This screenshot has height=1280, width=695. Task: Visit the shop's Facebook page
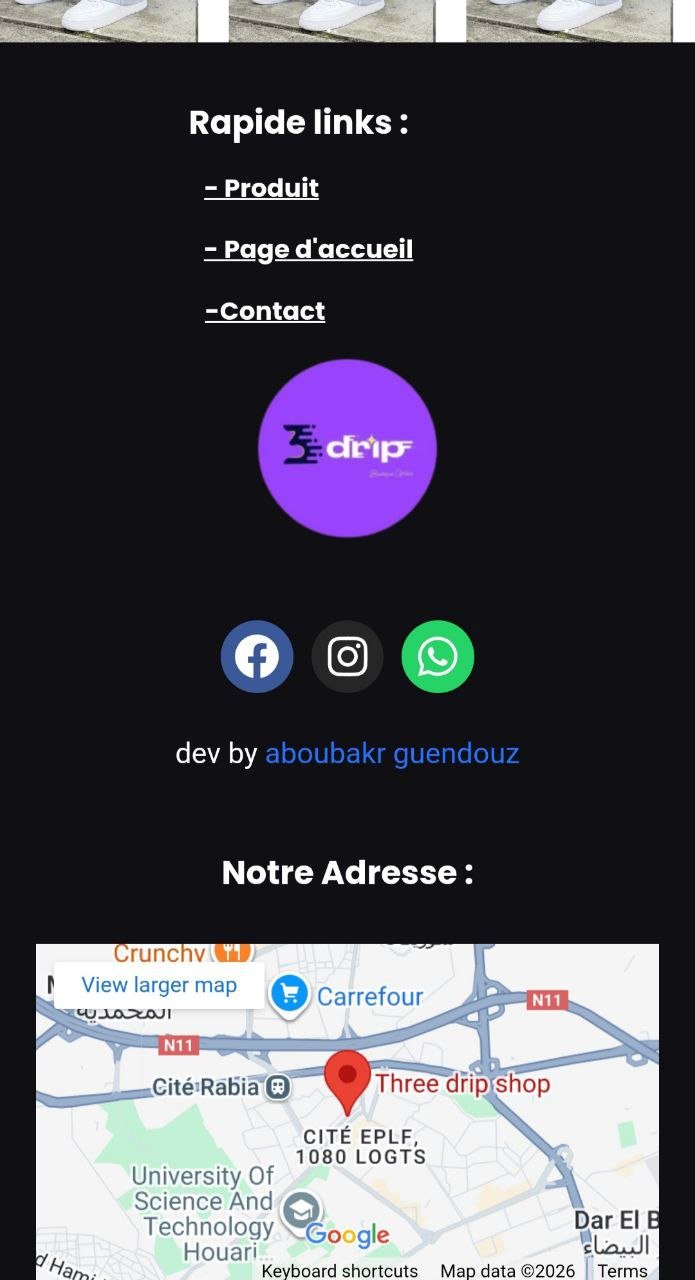[x=257, y=657]
